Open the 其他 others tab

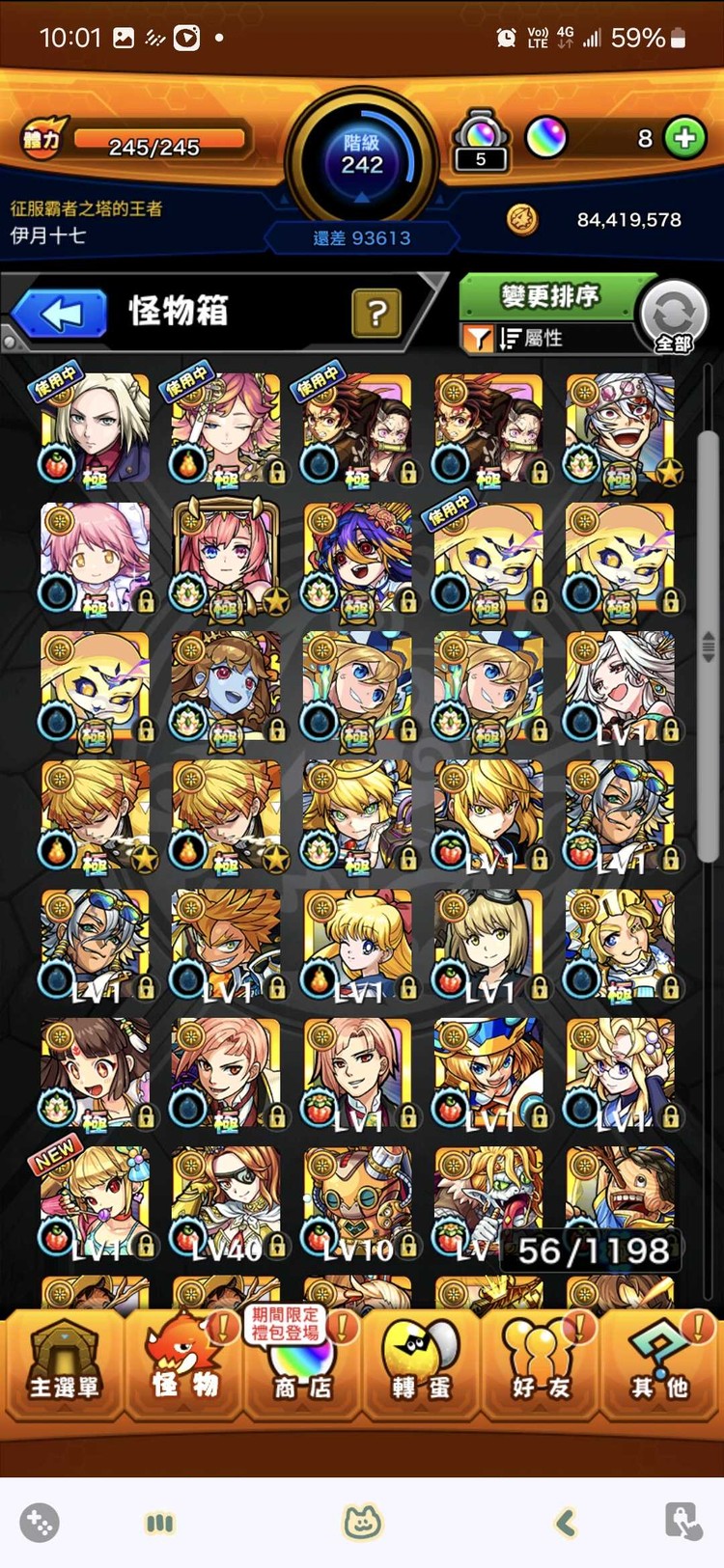coord(659,1362)
